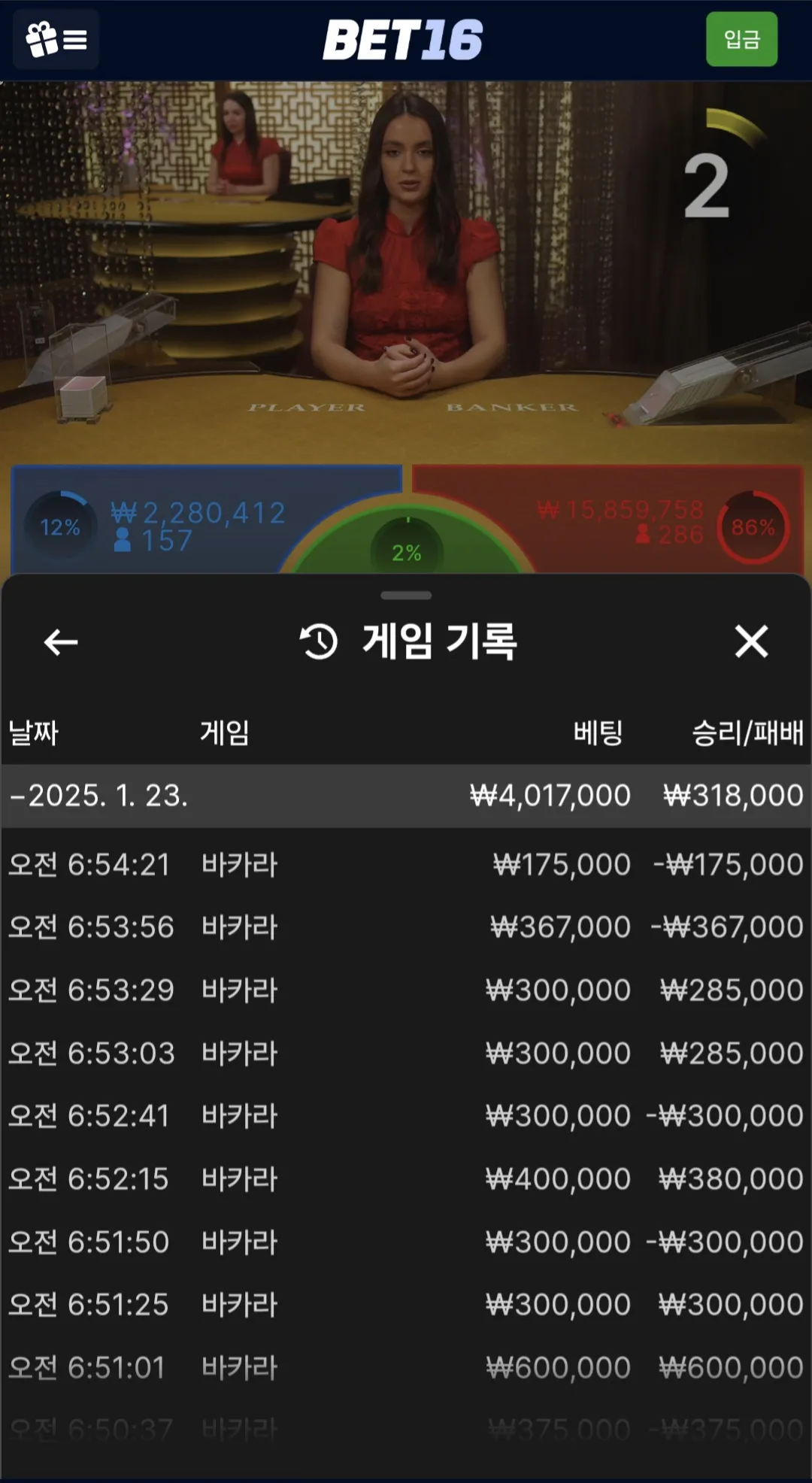Tap the panel drag handle above 게임 기록
Screen dimensions: 812x1483
pyautogui.click(x=406, y=596)
